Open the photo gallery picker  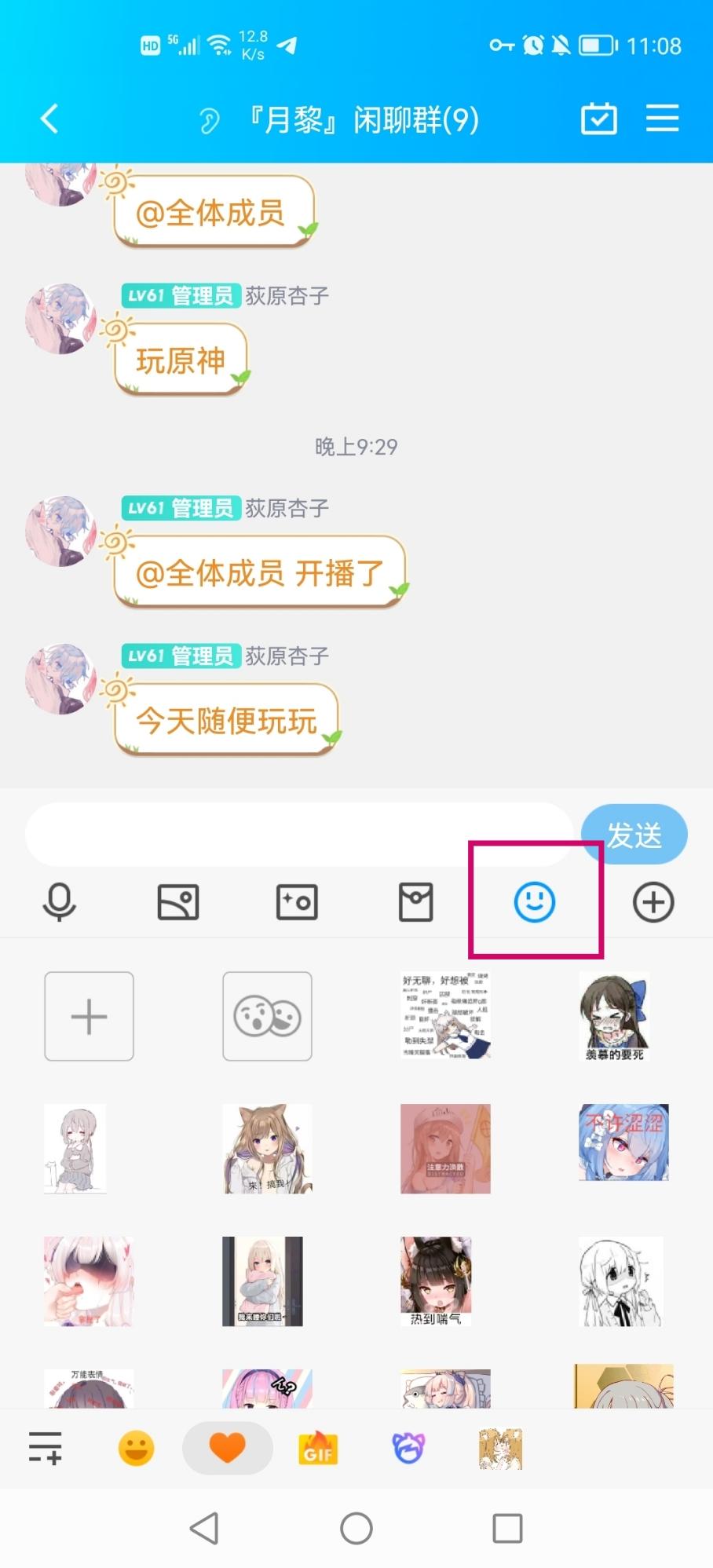pos(178,902)
